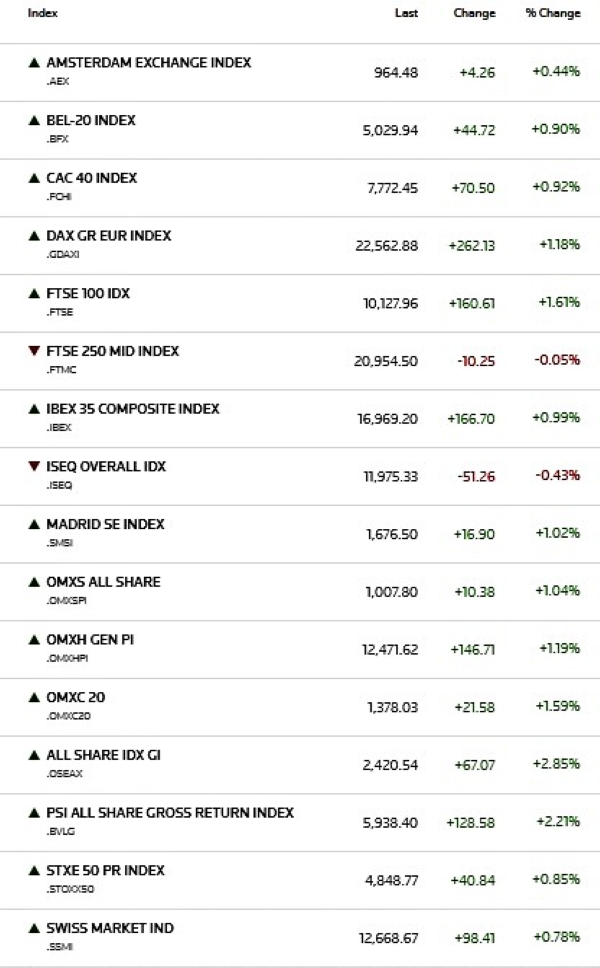Viewport: 600px width, 968px height.
Task: View BEL-20 Index details
Action: [91, 121]
